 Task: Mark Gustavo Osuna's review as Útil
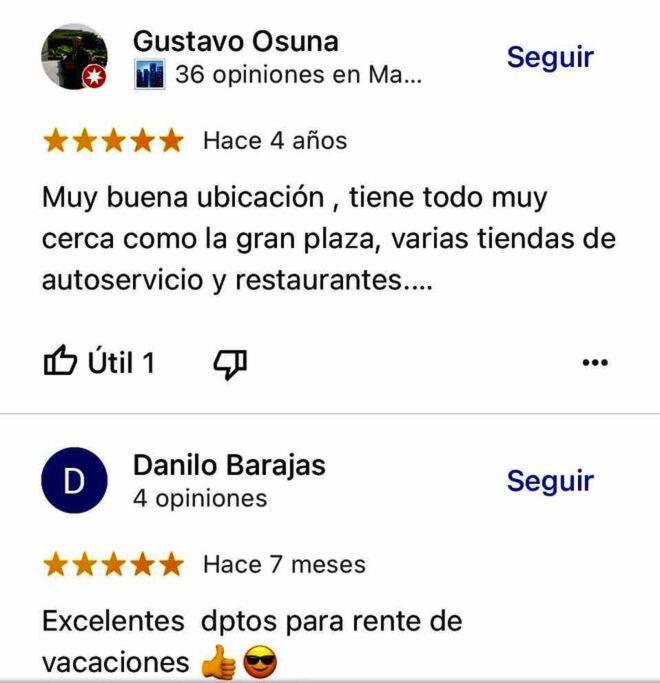(x=99, y=363)
